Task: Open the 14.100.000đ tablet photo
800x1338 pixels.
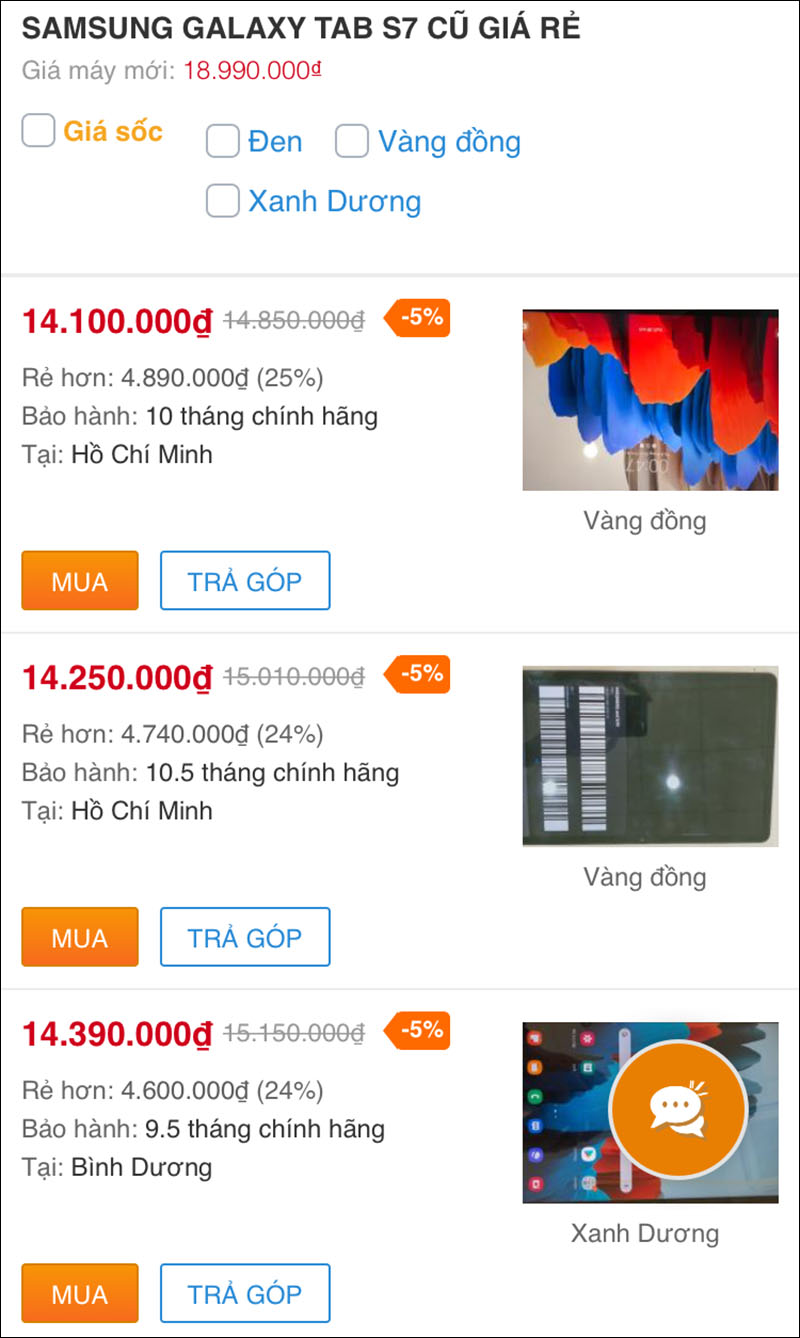Action: coord(650,400)
